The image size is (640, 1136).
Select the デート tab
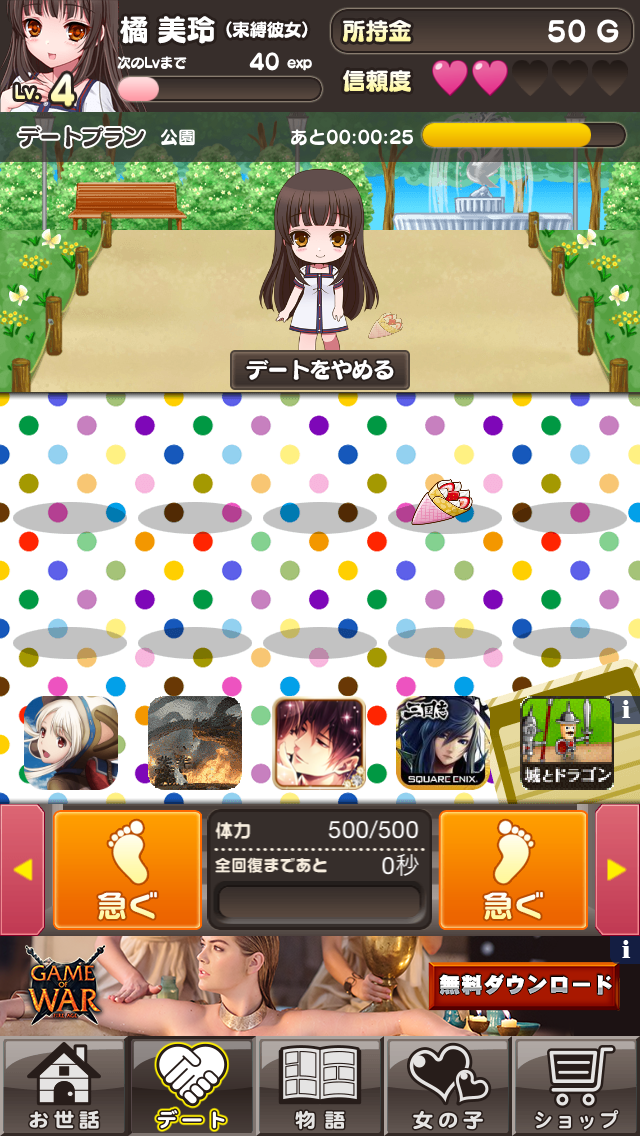(x=192, y=1087)
